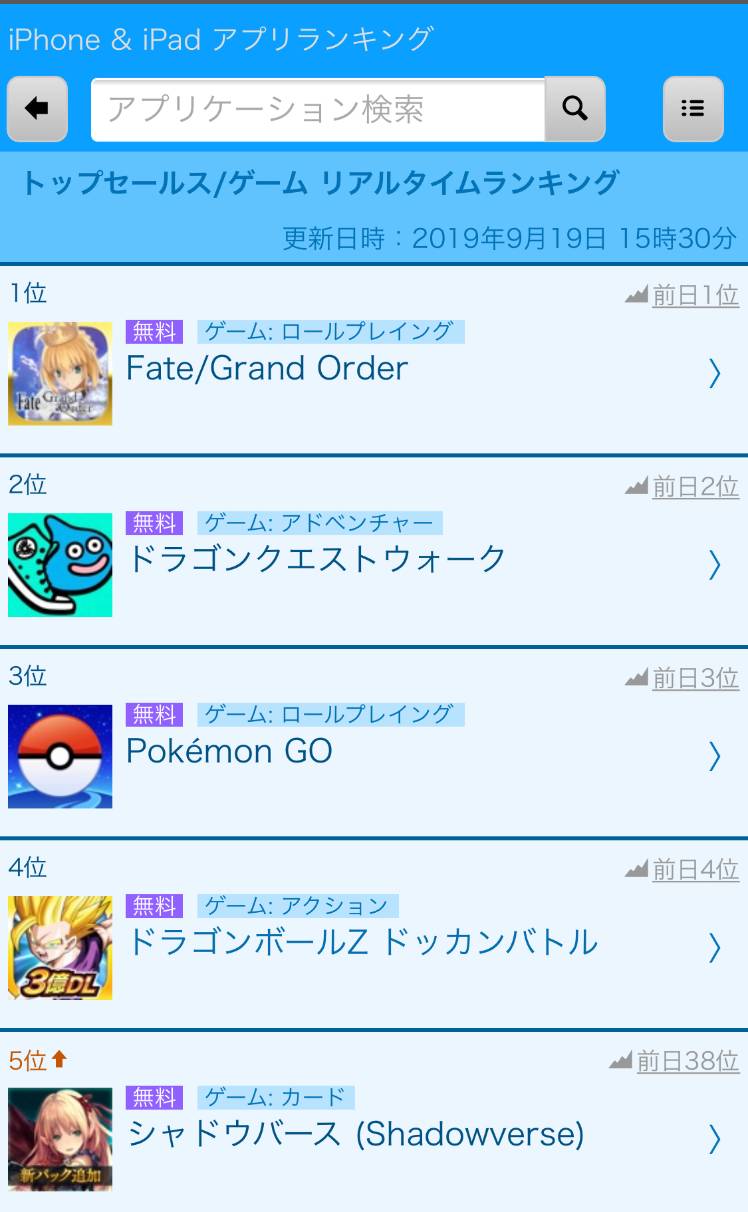Focus the アプリケーション検索 search field
The width and height of the screenshot is (748, 1212).
point(318,109)
